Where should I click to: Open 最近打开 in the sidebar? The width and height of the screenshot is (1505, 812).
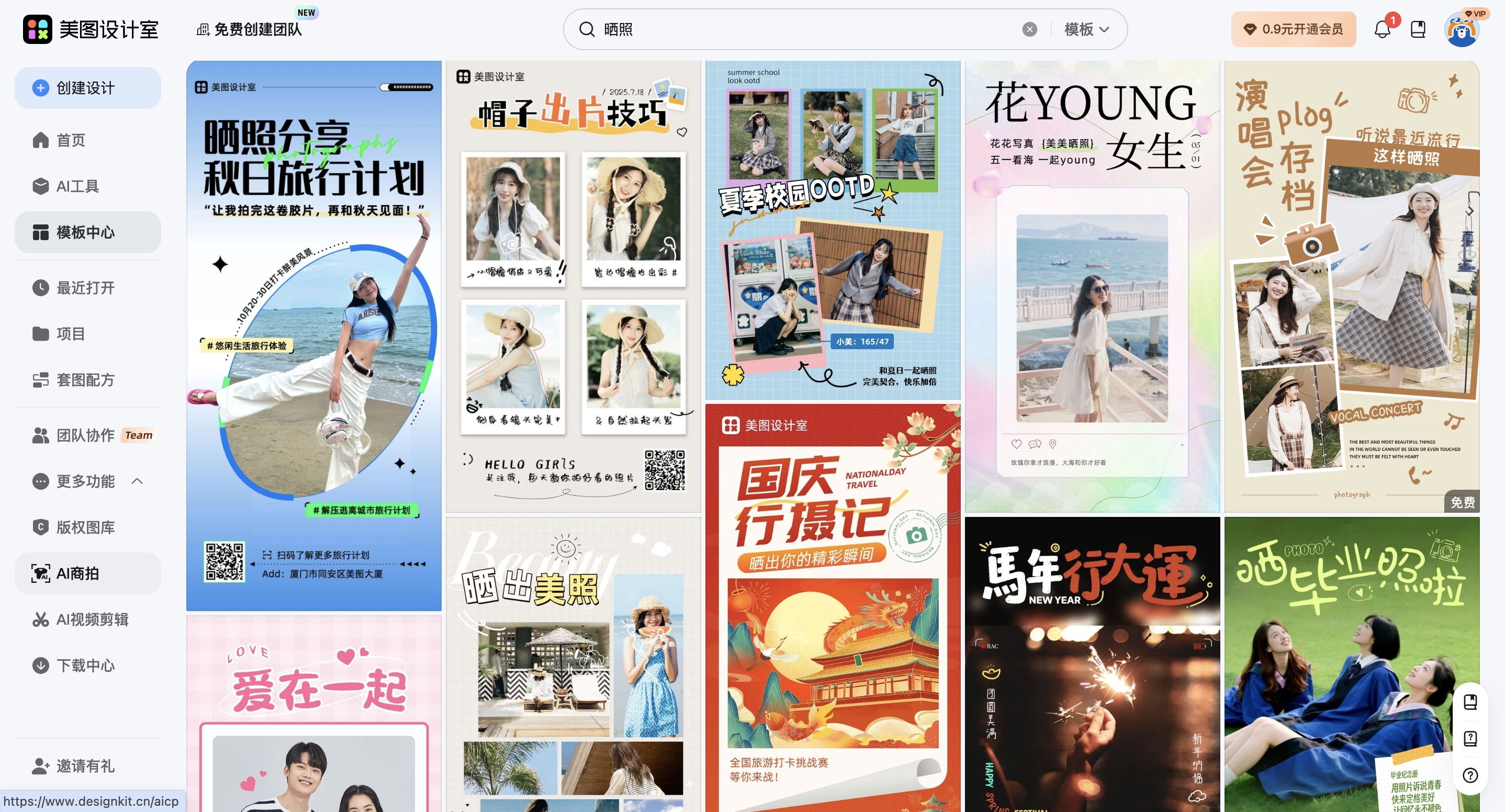click(85, 287)
